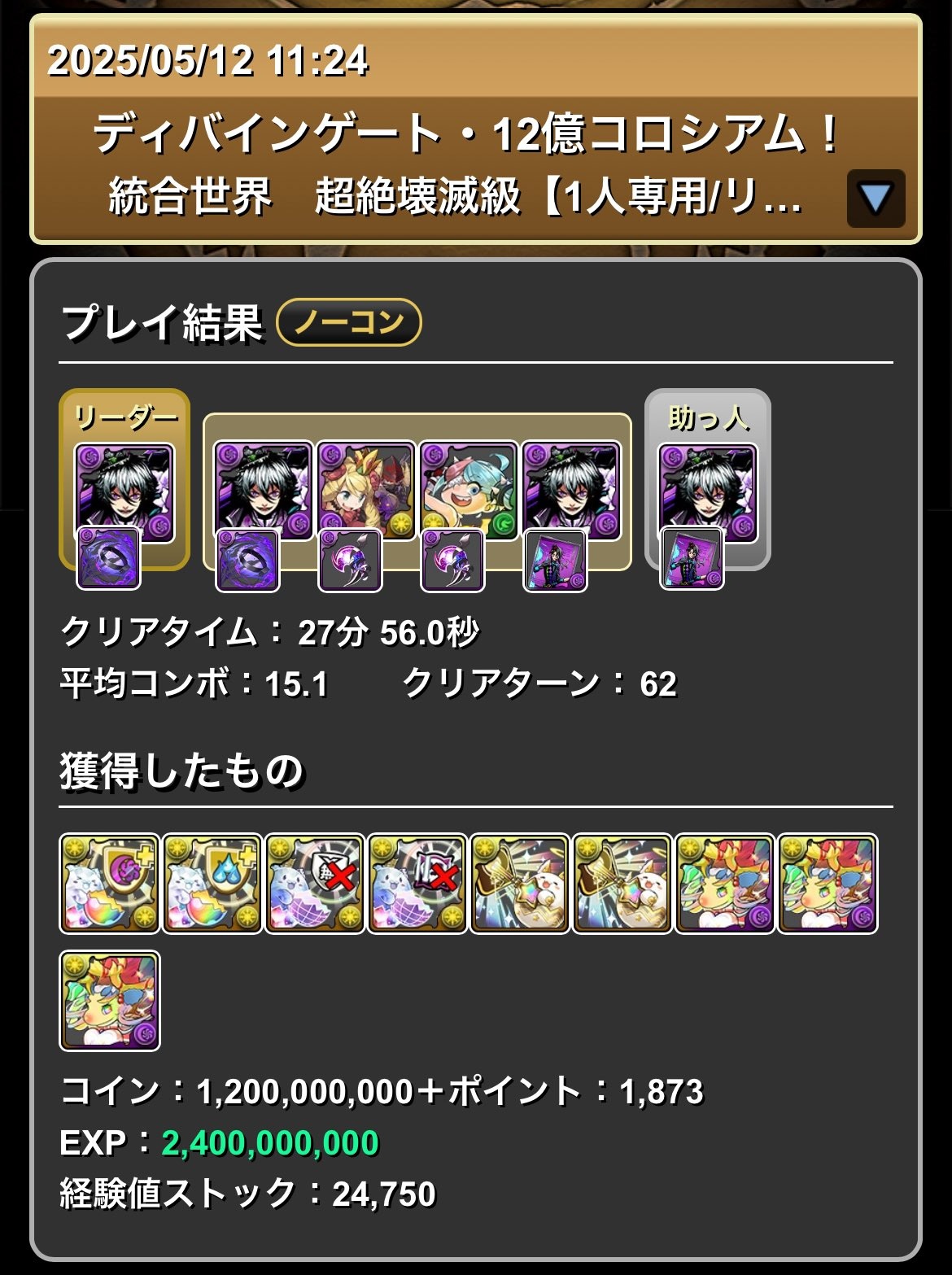
Task: View the blue-haired sub monster
Action: pos(468,489)
